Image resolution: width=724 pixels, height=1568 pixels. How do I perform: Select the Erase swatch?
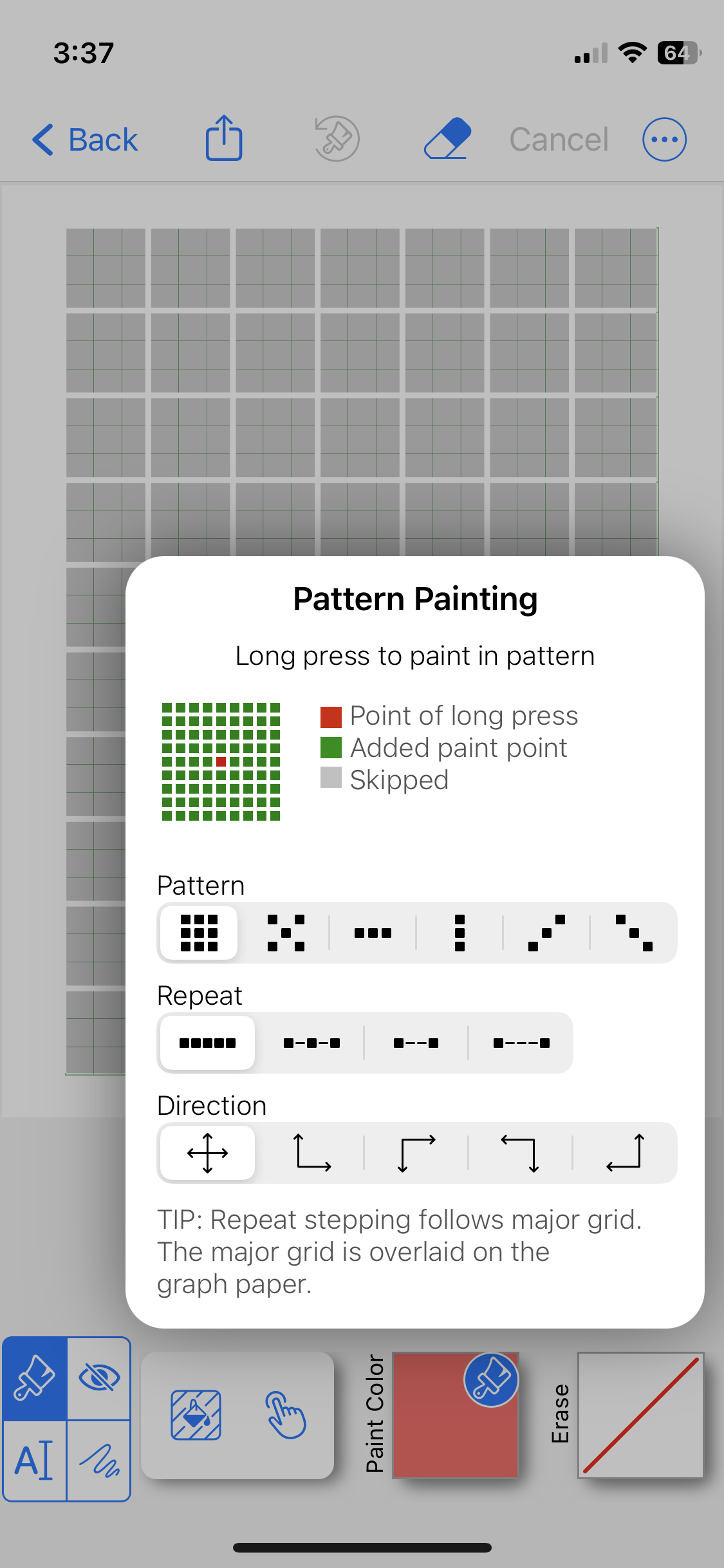pos(640,1415)
